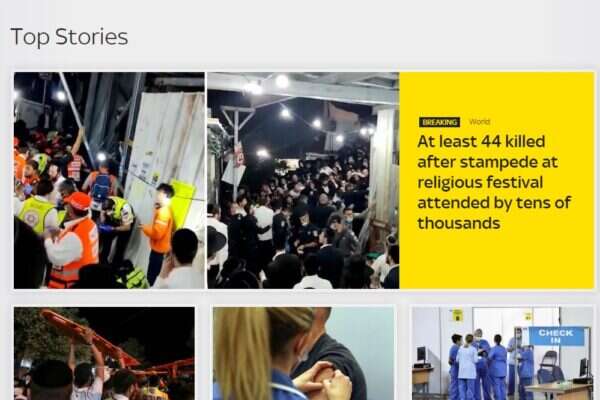
Task: Open the story with the red stretcher photo
Action: point(104,352)
